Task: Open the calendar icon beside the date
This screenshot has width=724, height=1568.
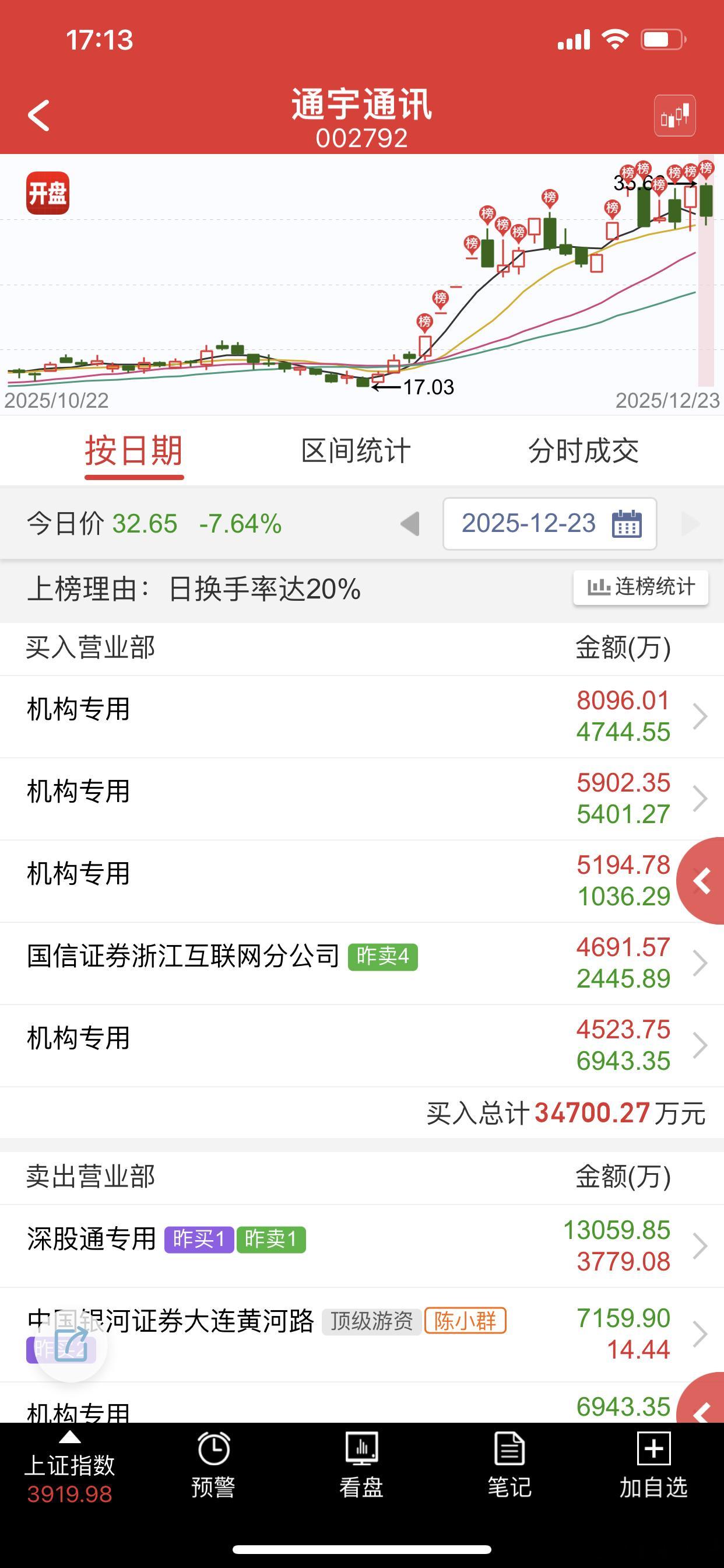Action: [630, 523]
